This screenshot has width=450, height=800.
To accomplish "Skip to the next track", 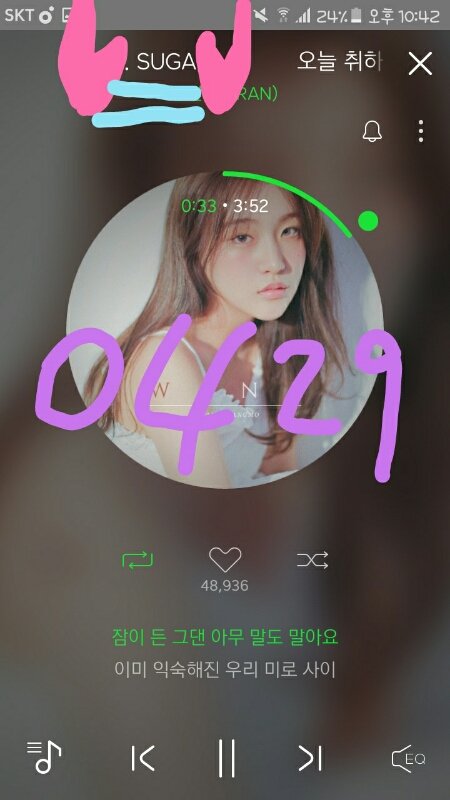I will click(310, 758).
